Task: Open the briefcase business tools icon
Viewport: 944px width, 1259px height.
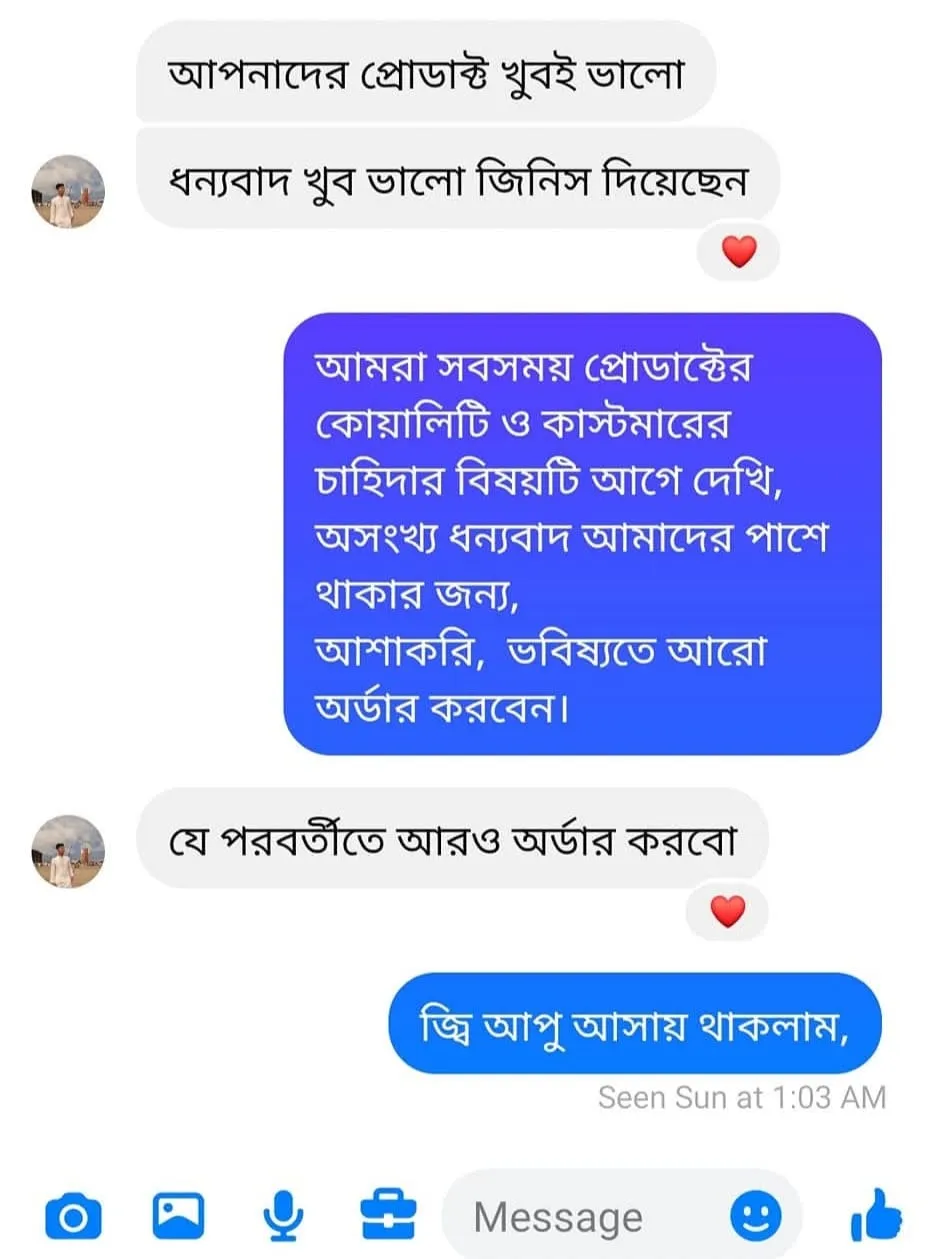Action: point(388,1217)
